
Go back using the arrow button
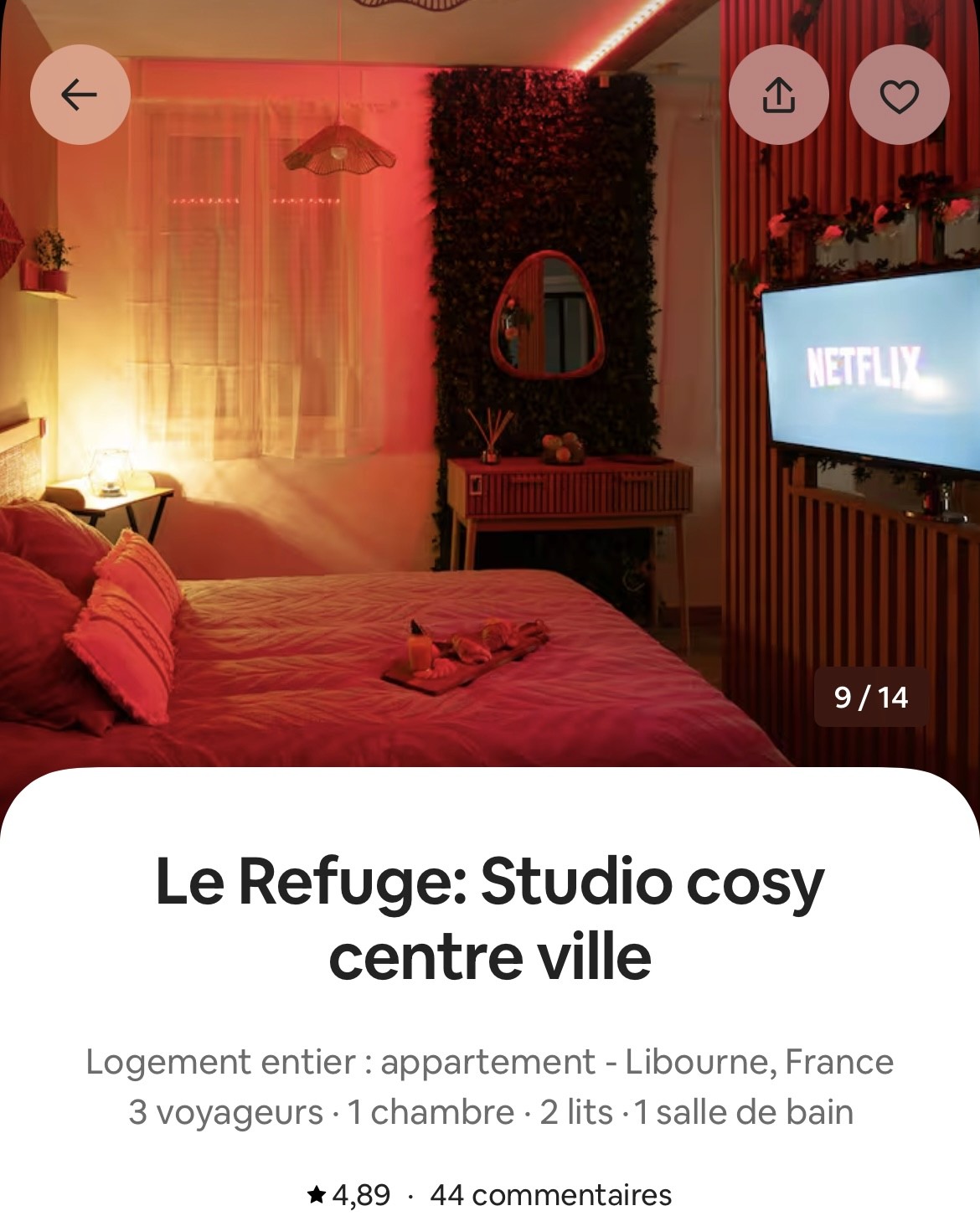tap(80, 95)
